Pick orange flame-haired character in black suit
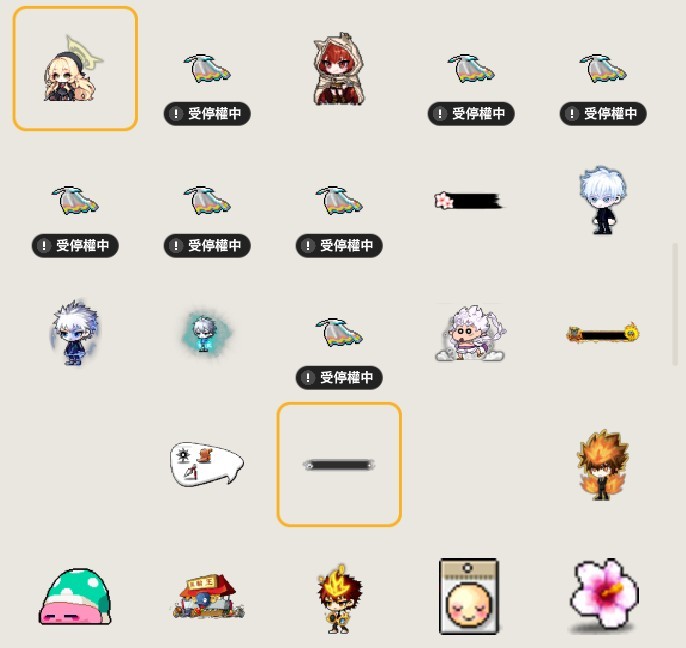The image size is (686, 648). coord(601,465)
